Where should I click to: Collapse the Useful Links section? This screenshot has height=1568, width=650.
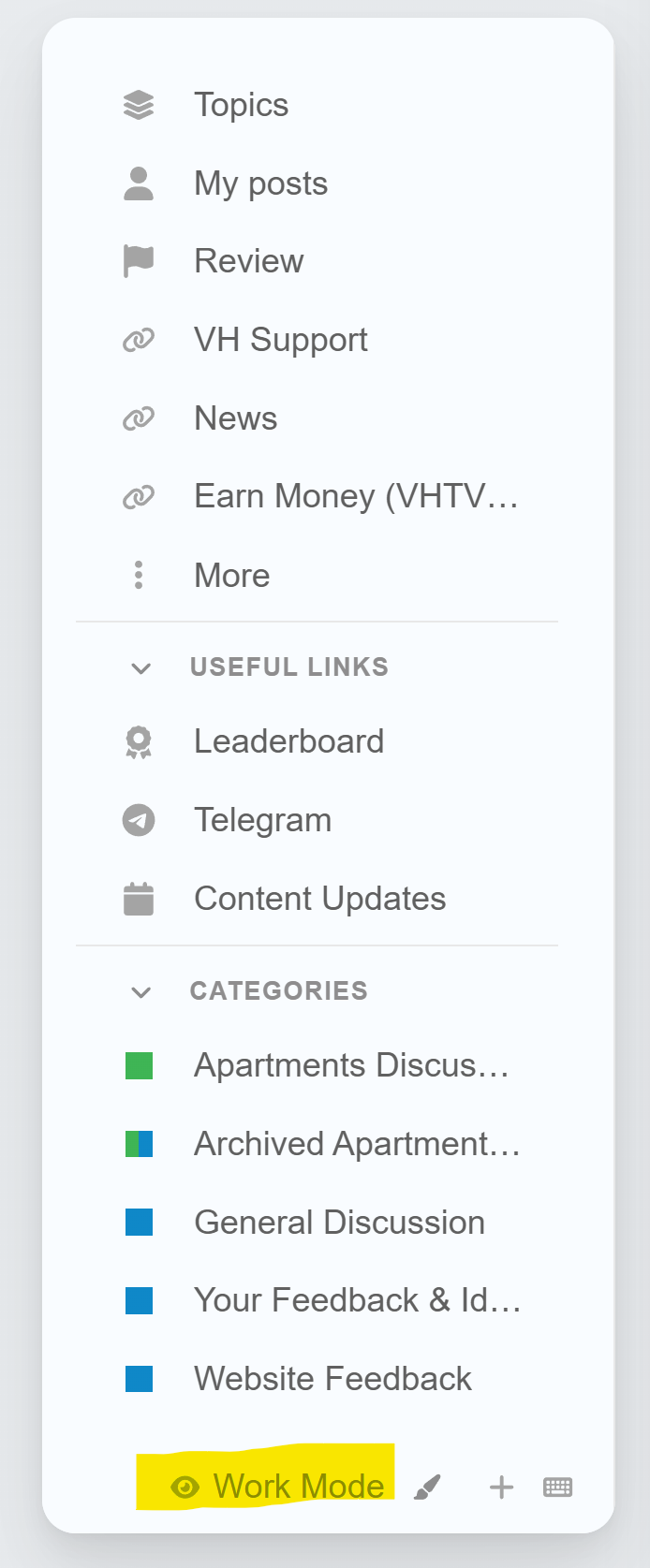141,667
